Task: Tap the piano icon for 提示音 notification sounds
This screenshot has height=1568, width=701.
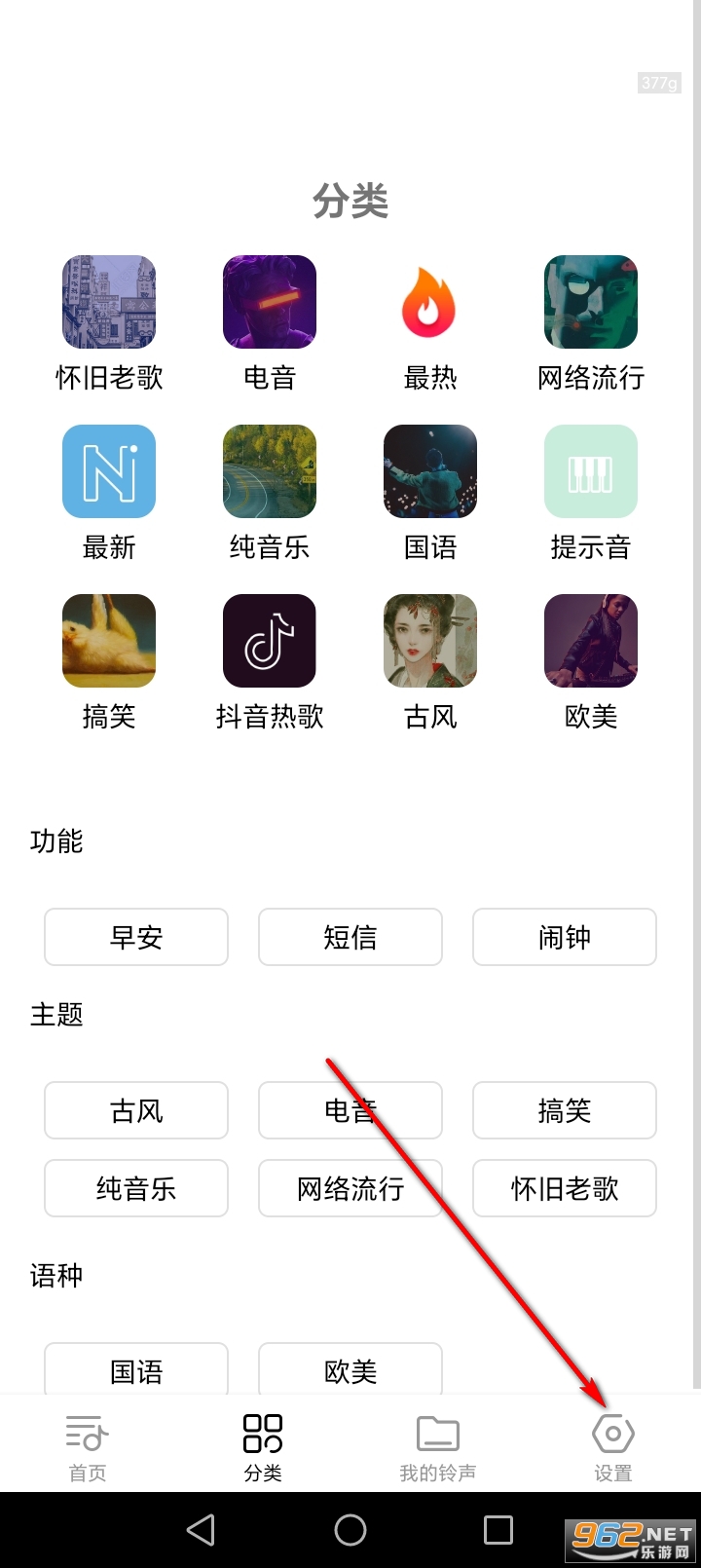Action: [x=590, y=471]
